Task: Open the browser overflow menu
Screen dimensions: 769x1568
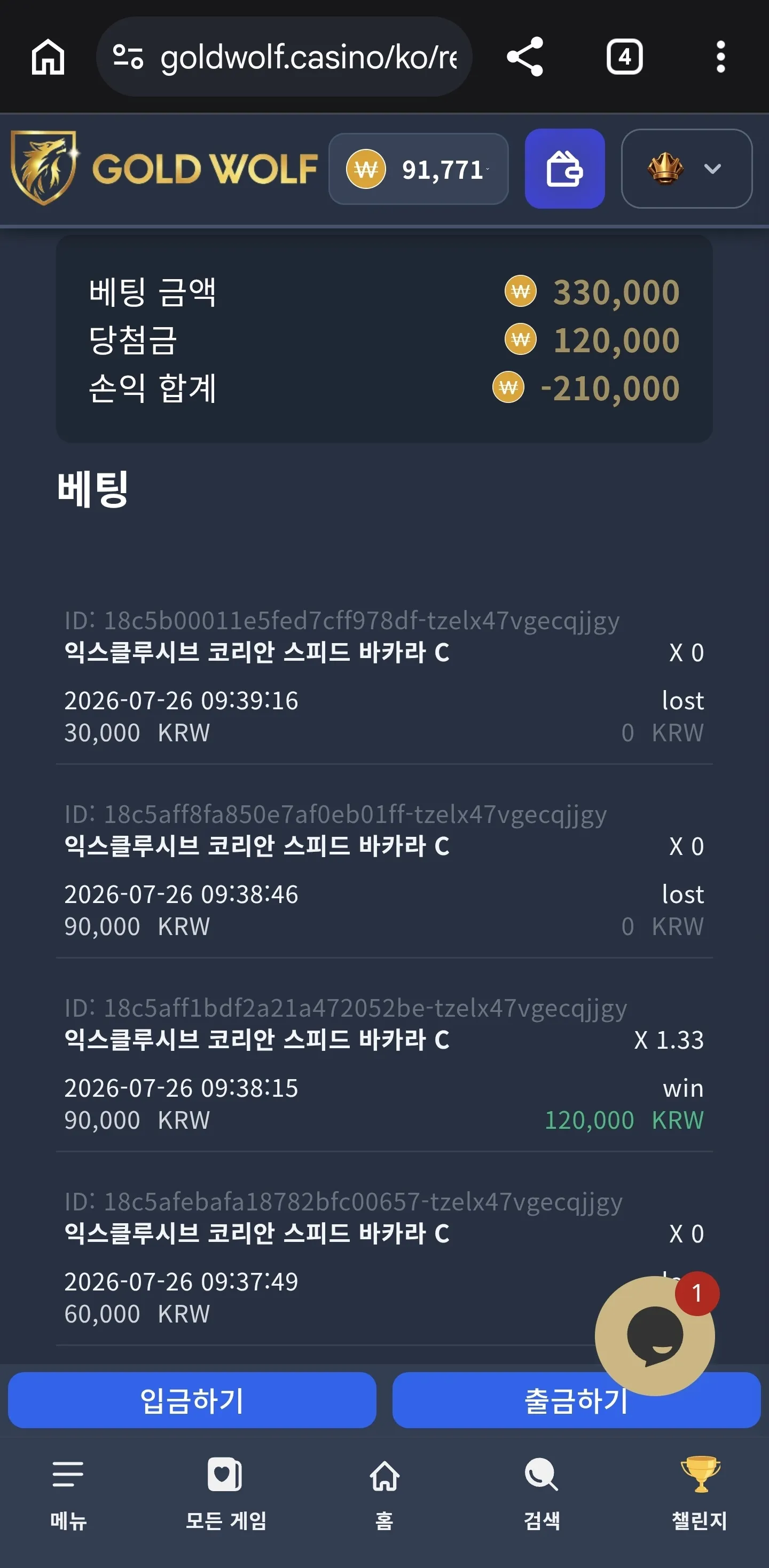Action: point(720,57)
